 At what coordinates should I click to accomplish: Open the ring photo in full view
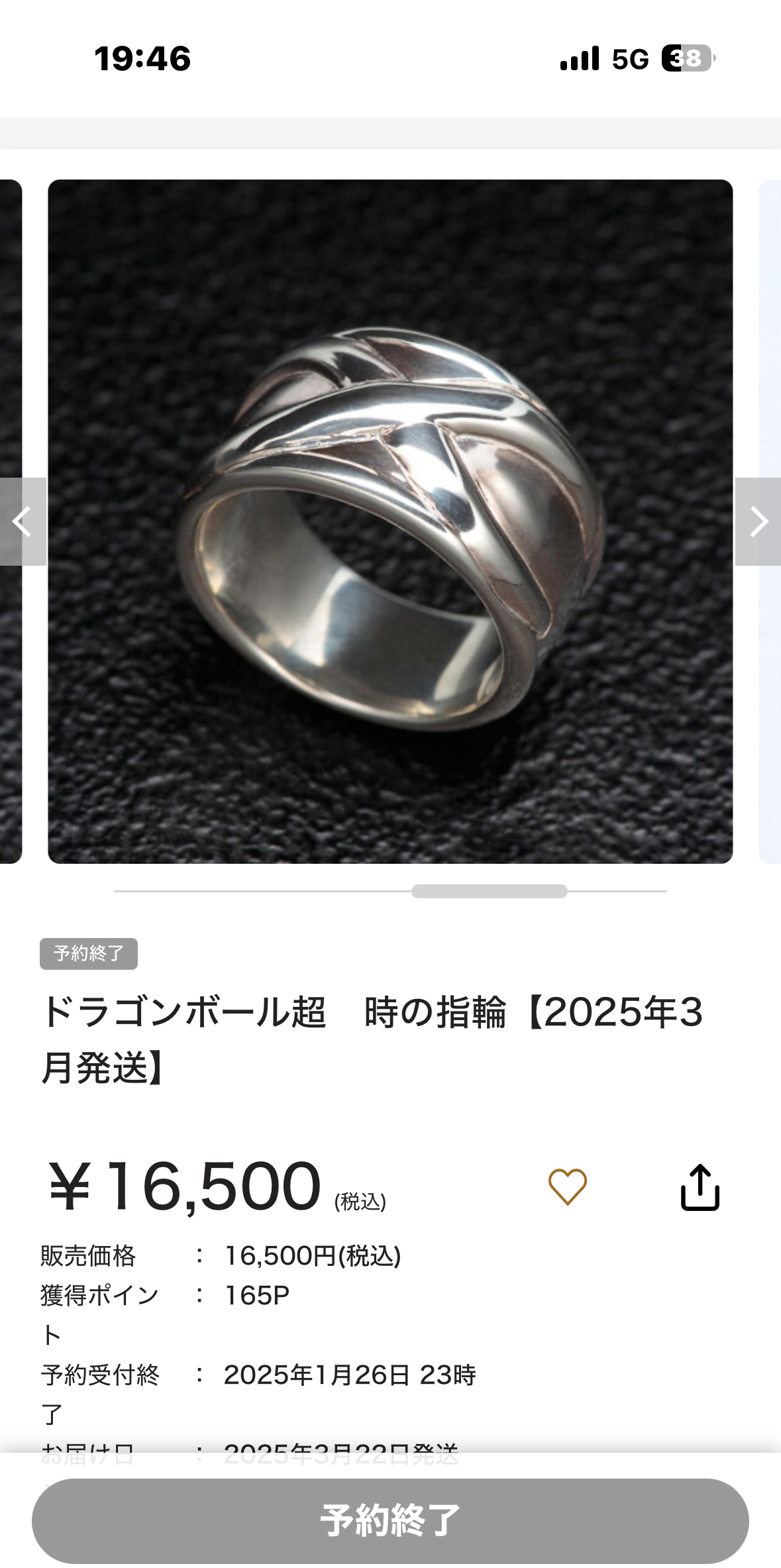390,521
